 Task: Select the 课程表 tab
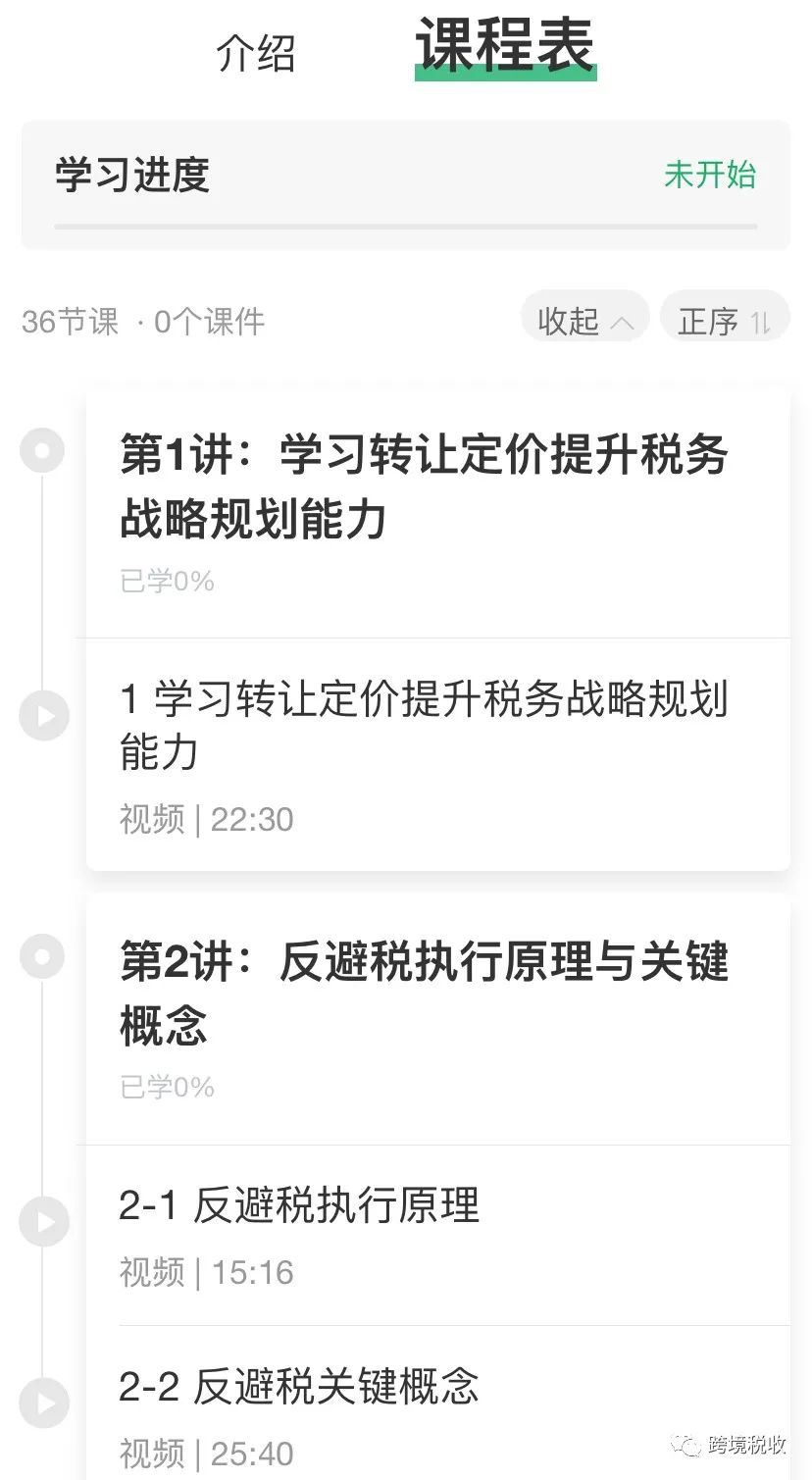pyautogui.click(x=505, y=45)
